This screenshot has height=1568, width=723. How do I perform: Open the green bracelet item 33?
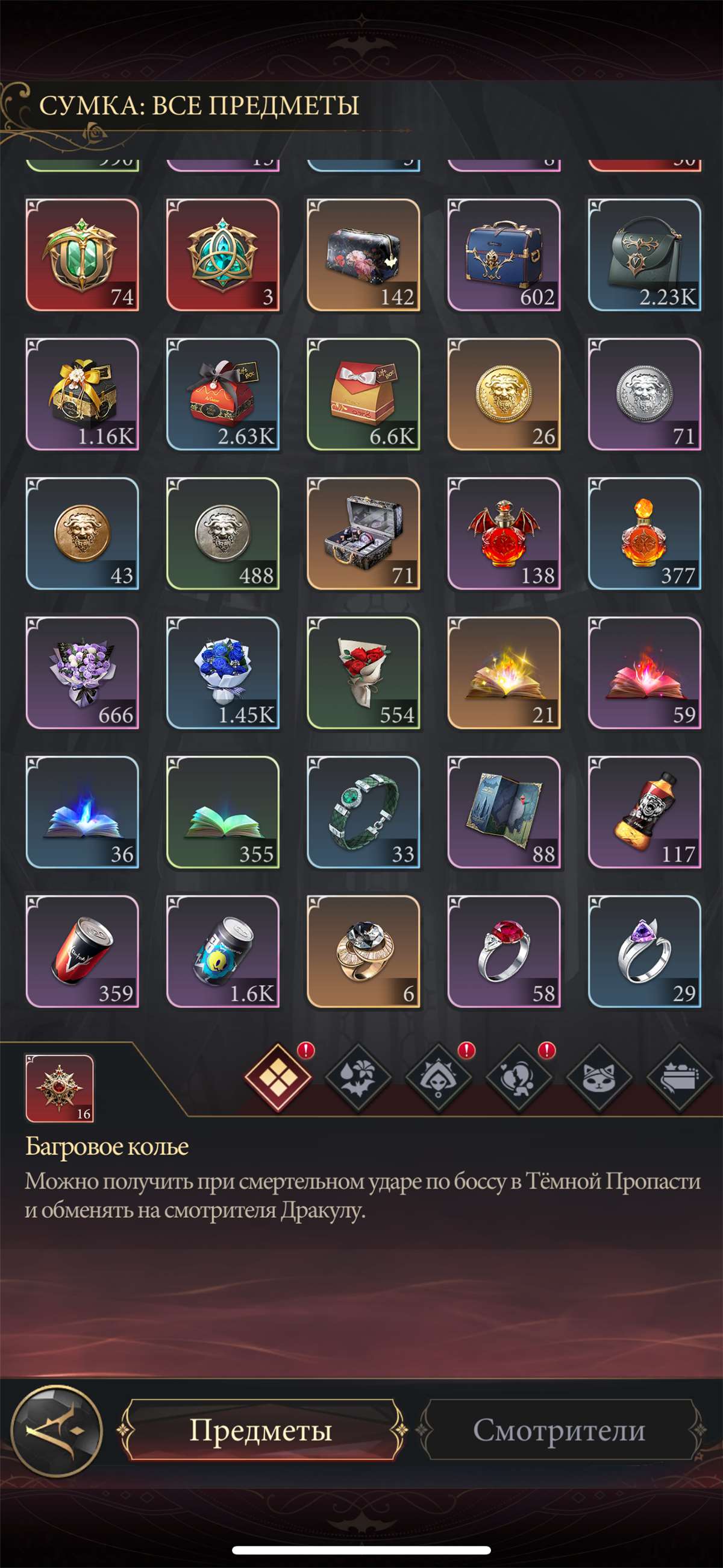[363, 812]
